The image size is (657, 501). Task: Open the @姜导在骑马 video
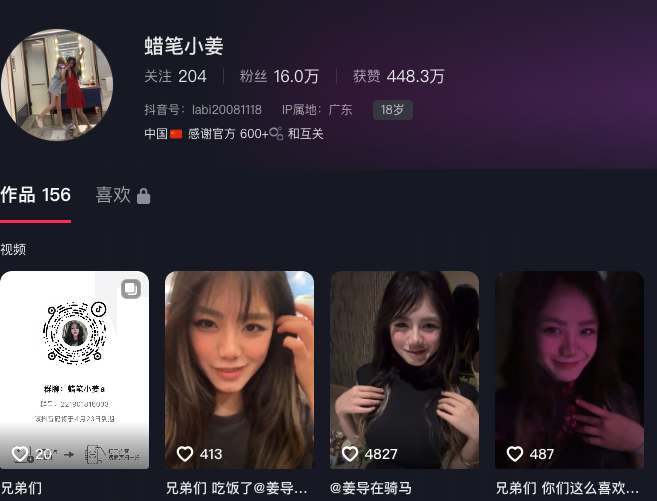[x=404, y=370]
